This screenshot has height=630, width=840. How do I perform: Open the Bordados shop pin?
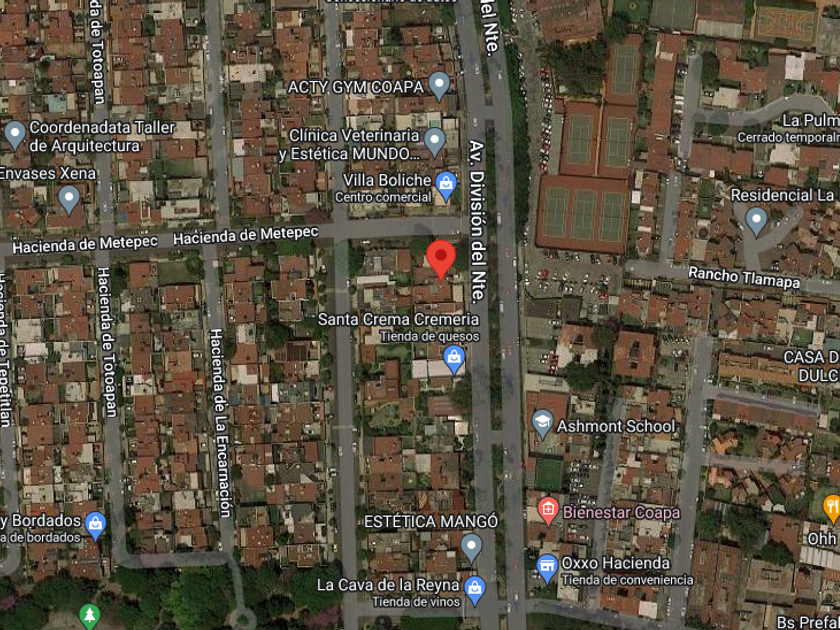[95, 527]
